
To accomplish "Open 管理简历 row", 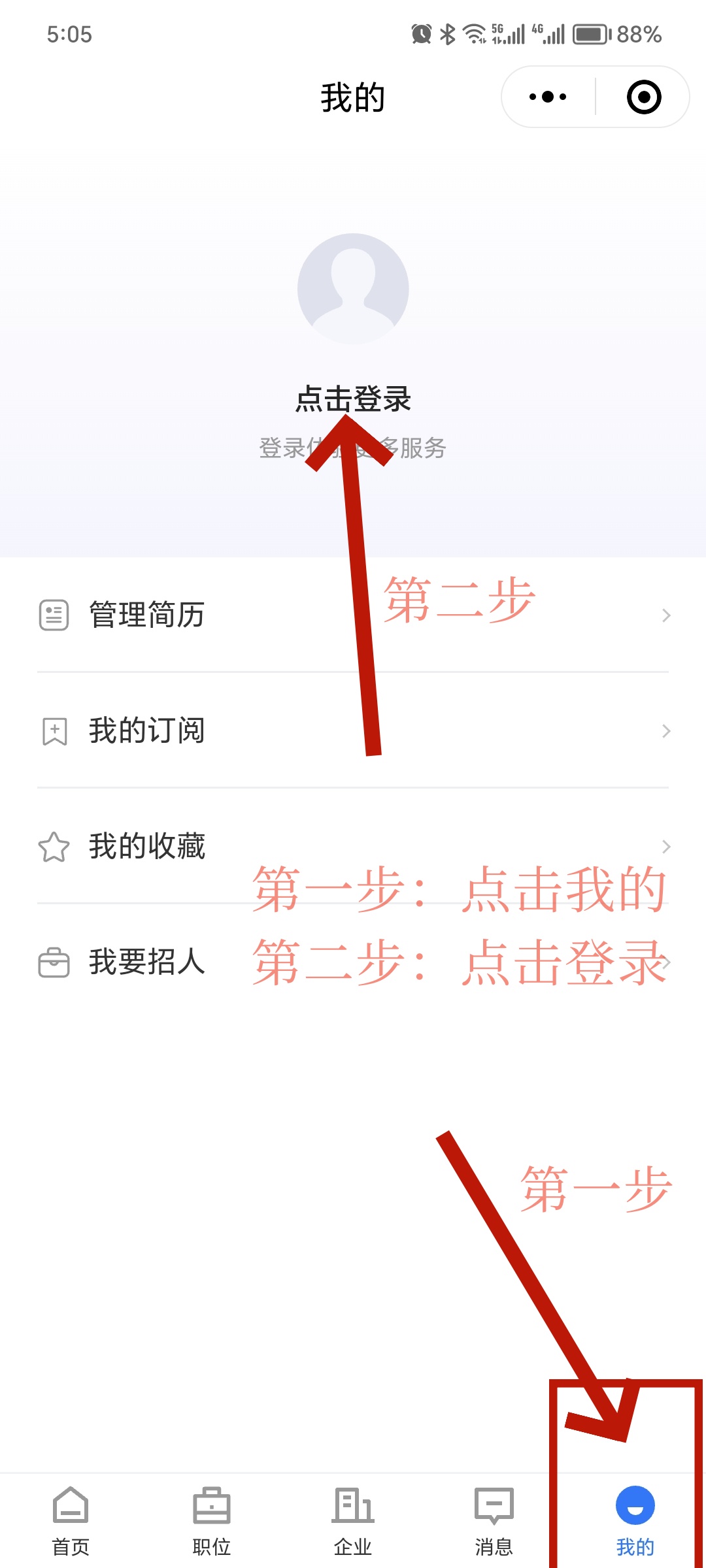I will [x=353, y=615].
